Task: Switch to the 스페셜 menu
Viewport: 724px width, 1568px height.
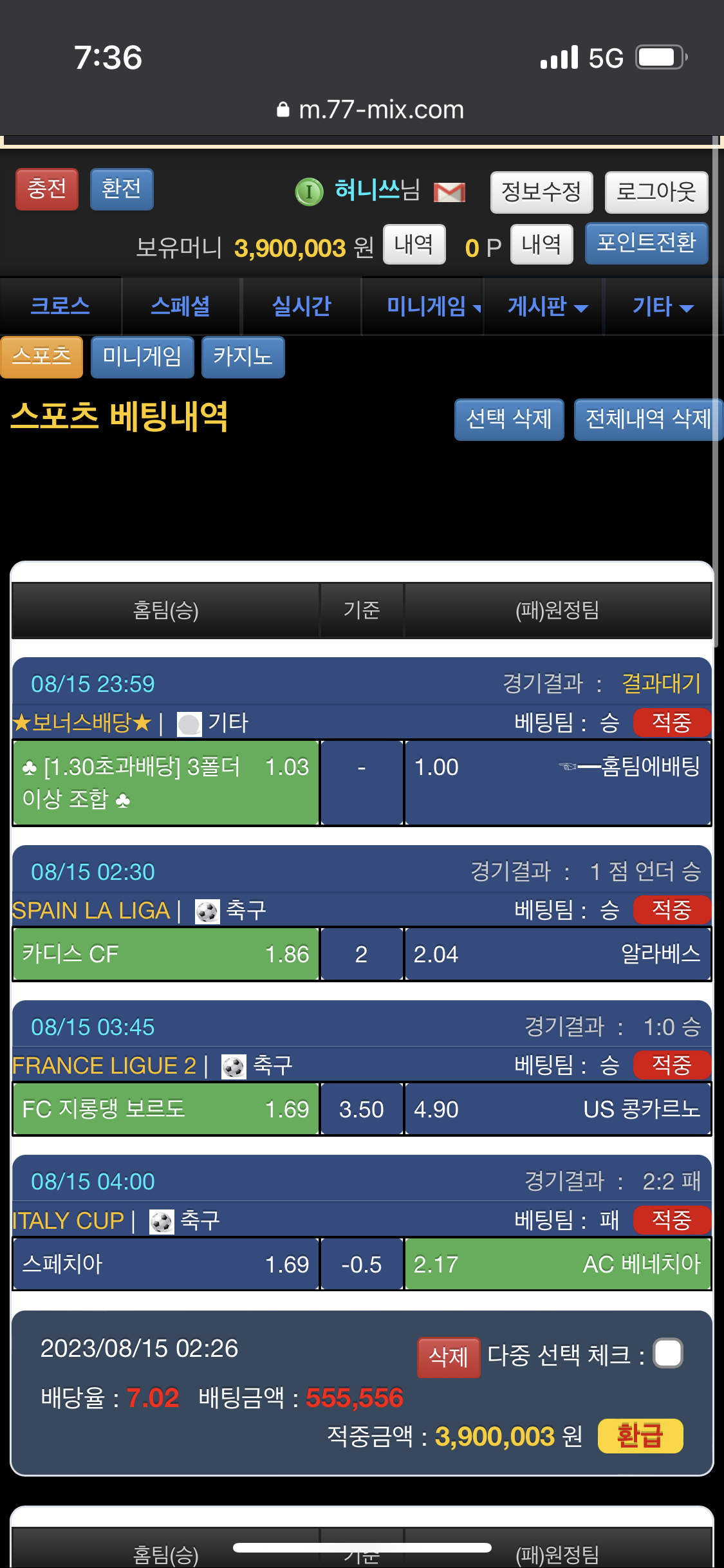Action: [x=180, y=306]
